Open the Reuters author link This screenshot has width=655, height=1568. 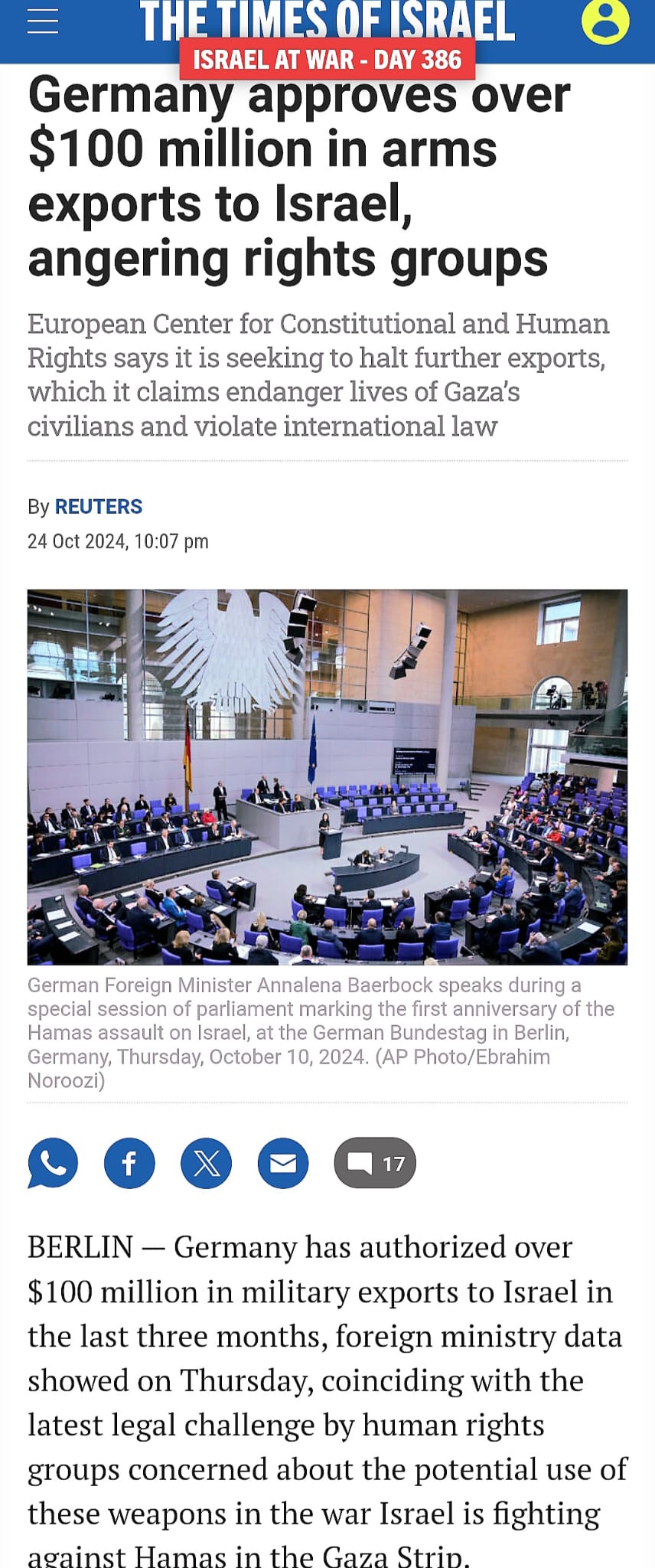[x=99, y=507]
